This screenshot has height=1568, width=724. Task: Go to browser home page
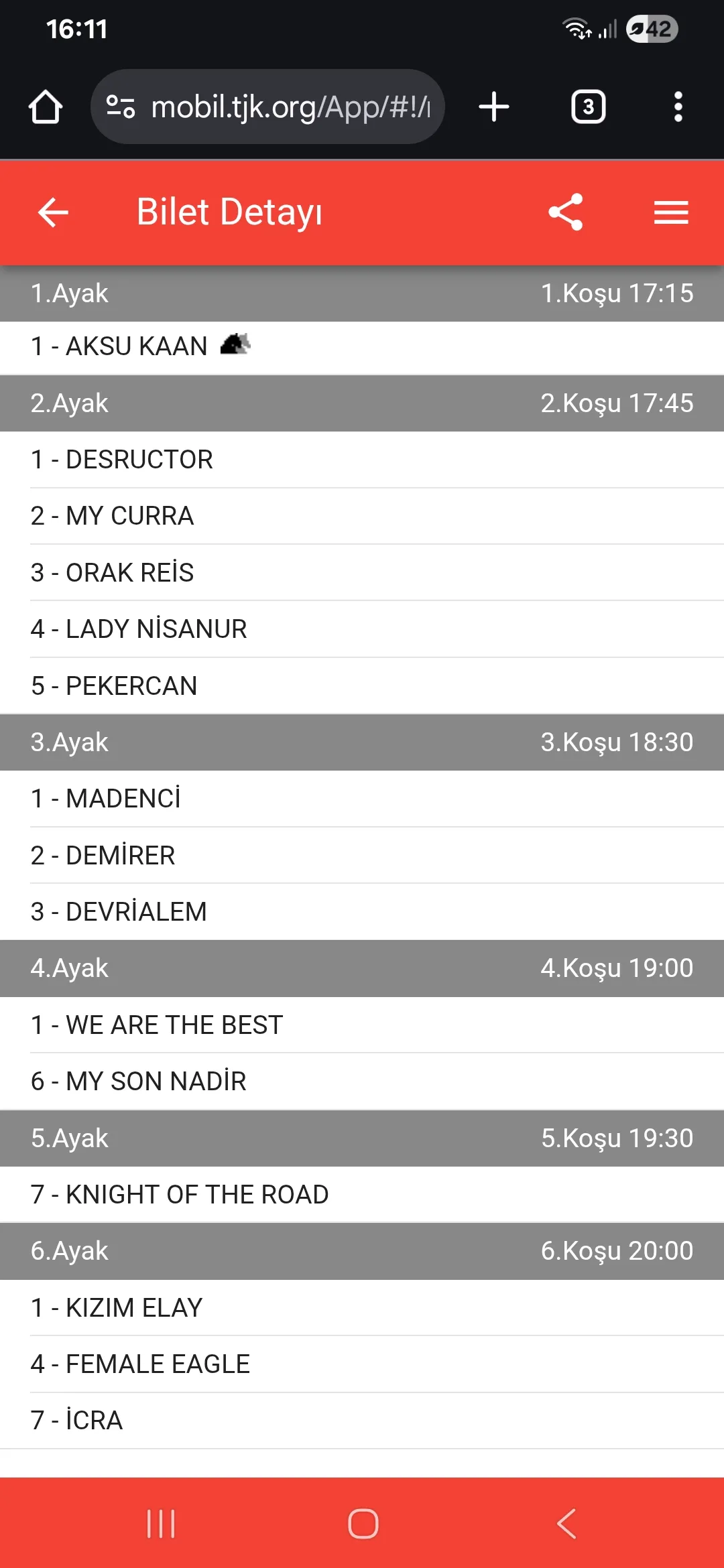[x=46, y=107]
